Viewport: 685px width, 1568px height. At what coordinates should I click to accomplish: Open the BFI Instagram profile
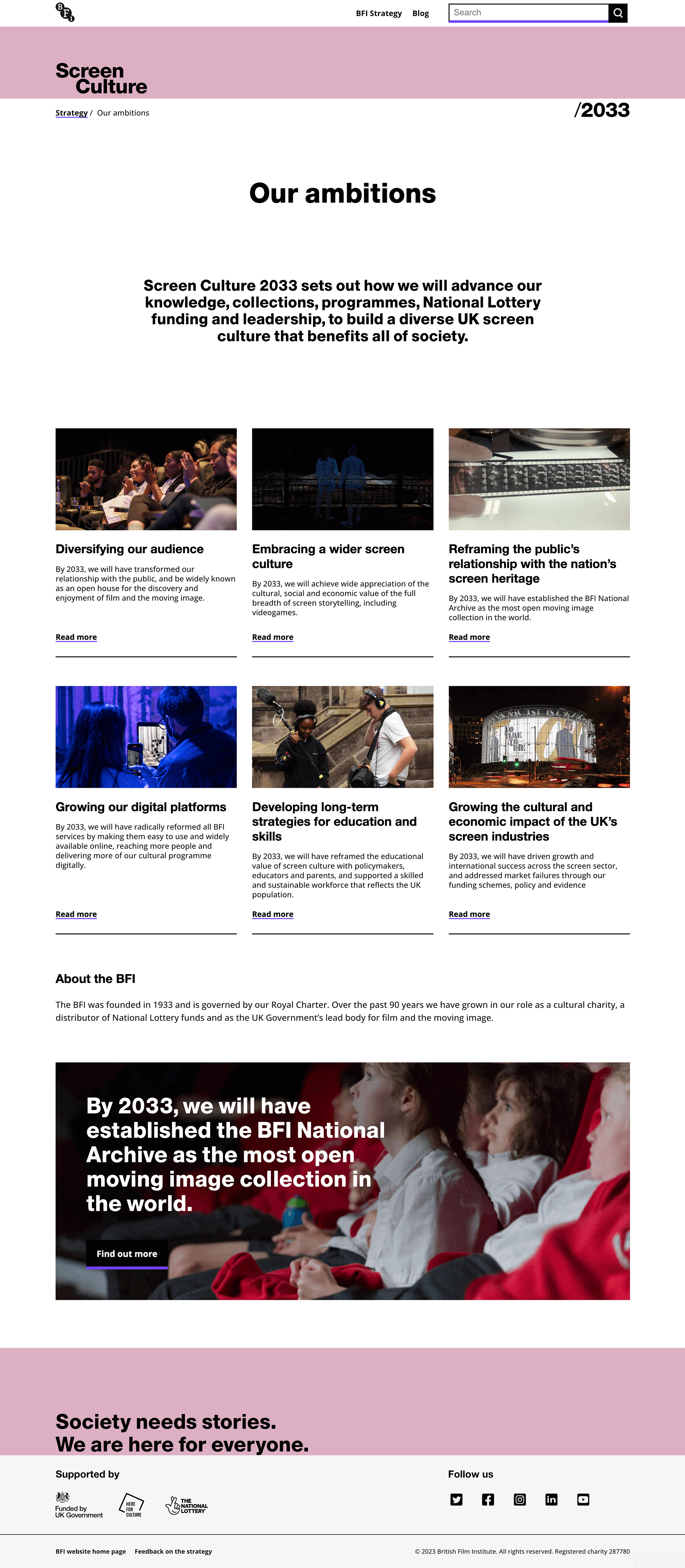pyautogui.click(x=519, y=1499)
